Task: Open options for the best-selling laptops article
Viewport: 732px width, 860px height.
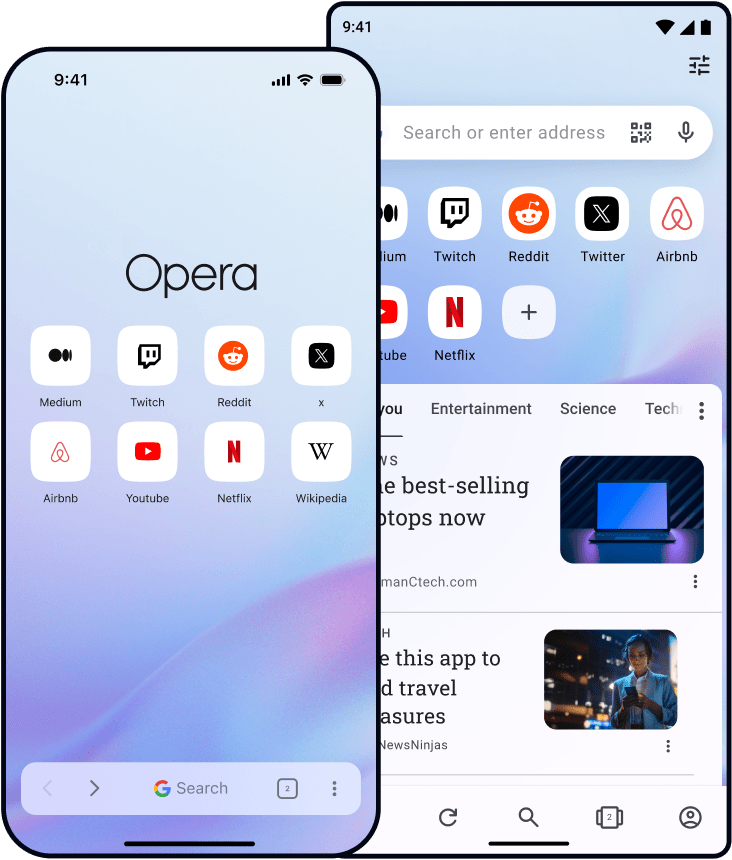Action: (x=695, y=581)
